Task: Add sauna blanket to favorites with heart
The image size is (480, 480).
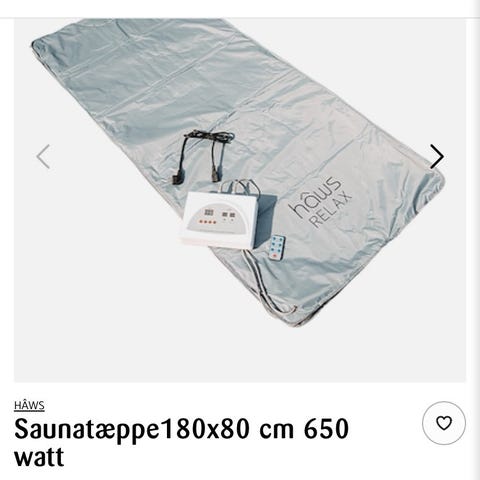Action: 444,423
